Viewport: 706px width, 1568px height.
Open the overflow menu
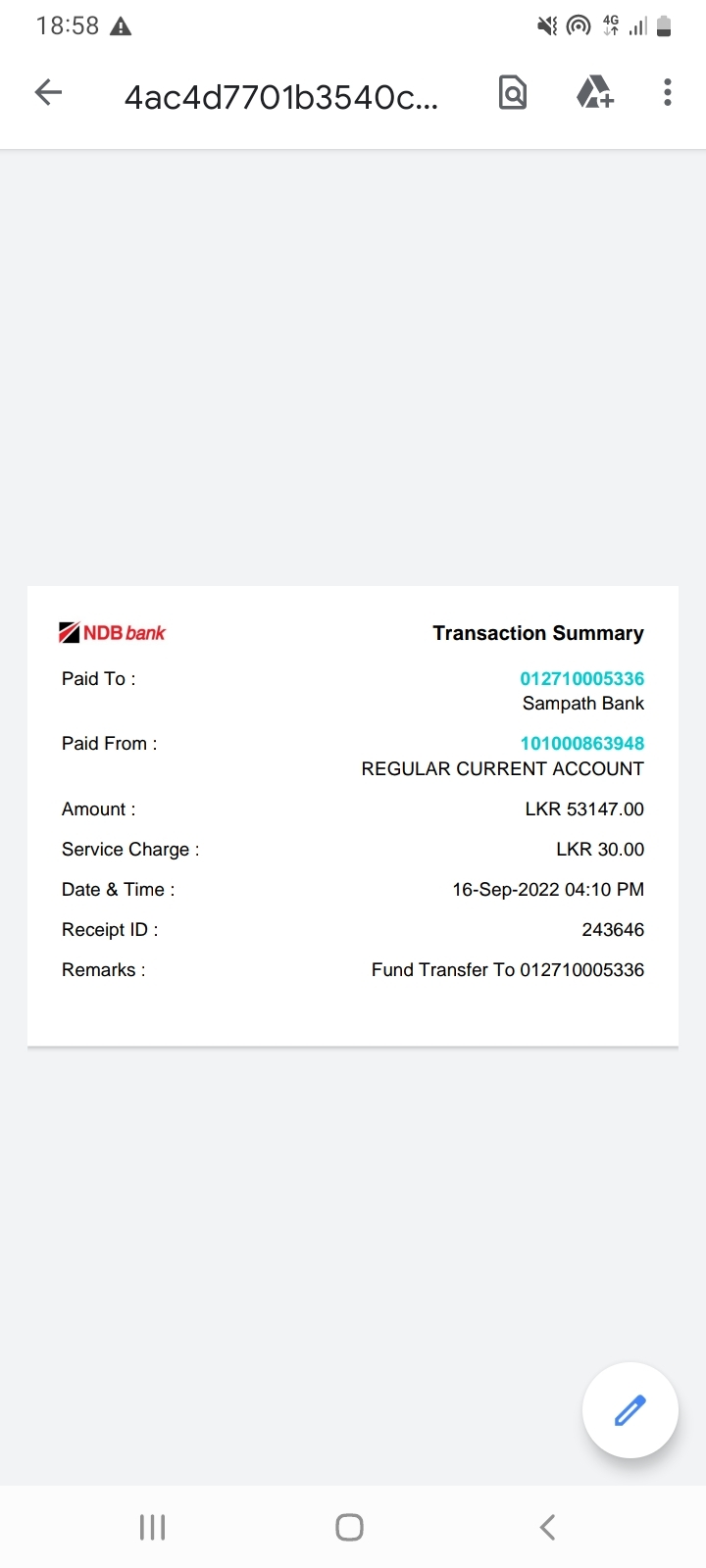pyautogui.click(x=668, y=93)
